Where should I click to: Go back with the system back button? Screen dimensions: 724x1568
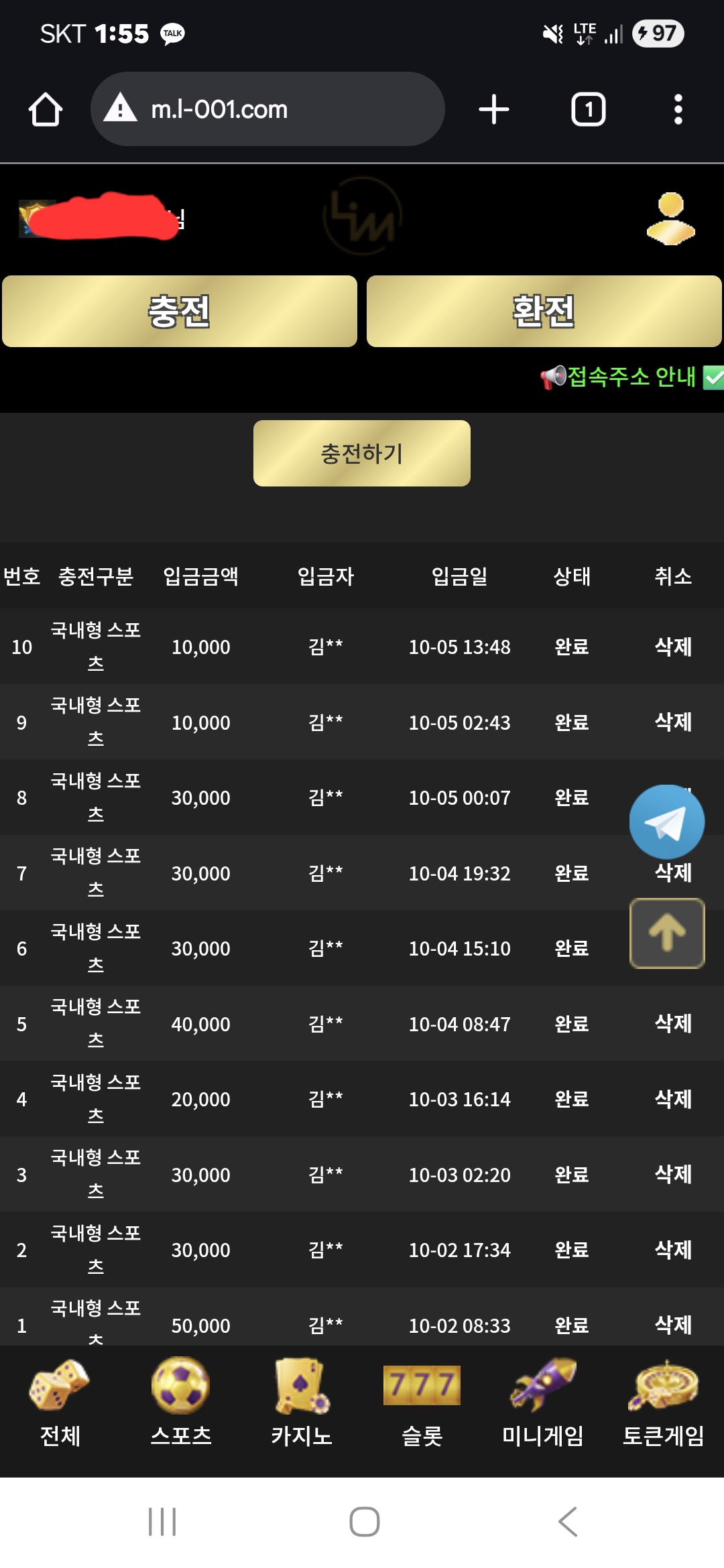[x=567, y=1521]
